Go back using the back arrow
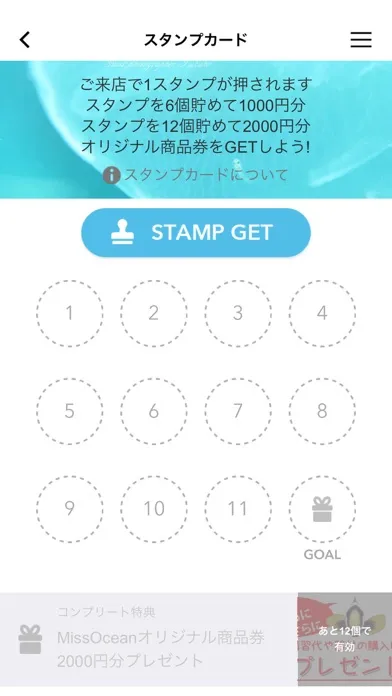 [x=25, y=40]
